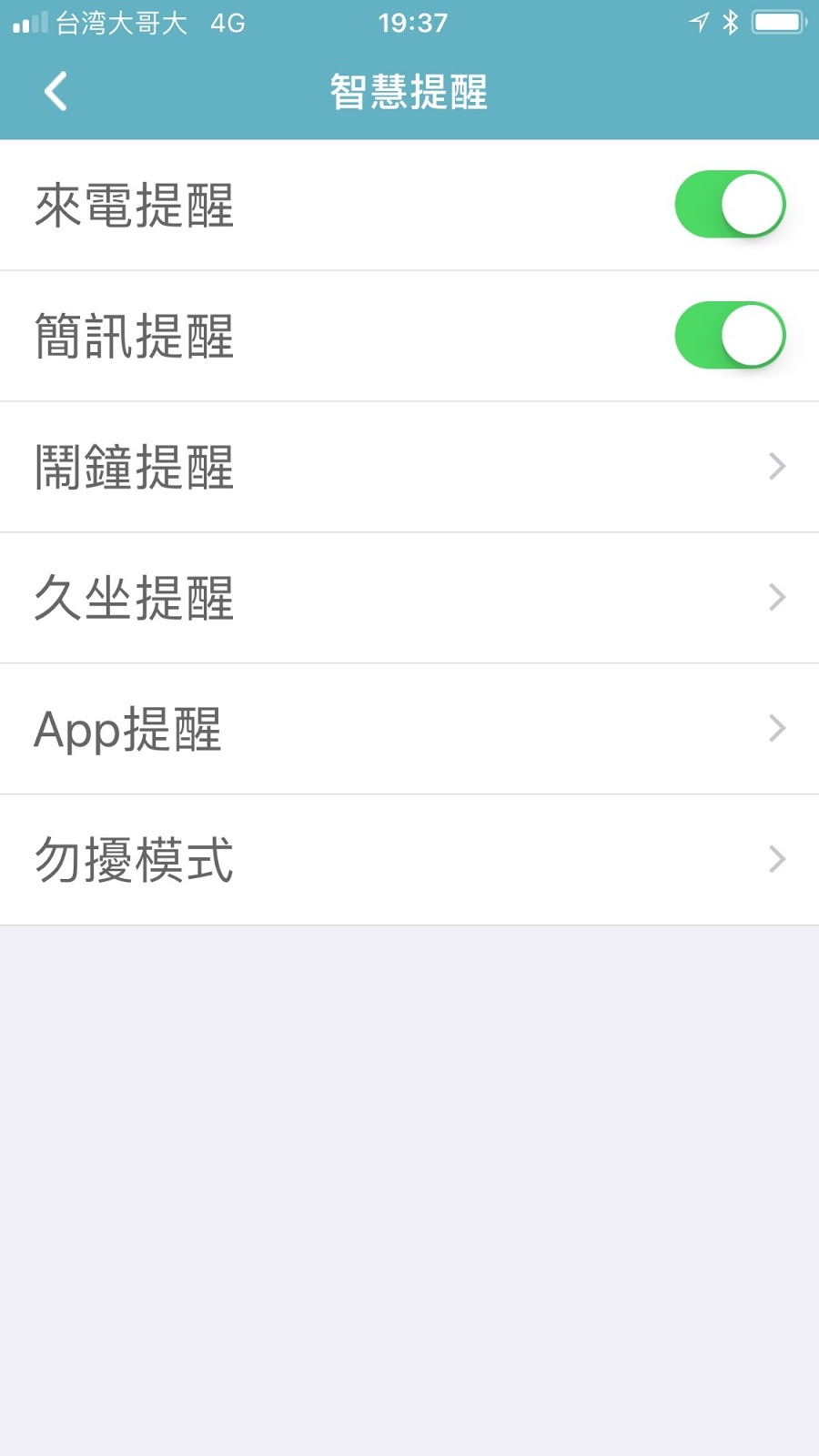Disable the 簡訊提醒 switch
The width and height of the screenshot is (819, 1456).
729,336
